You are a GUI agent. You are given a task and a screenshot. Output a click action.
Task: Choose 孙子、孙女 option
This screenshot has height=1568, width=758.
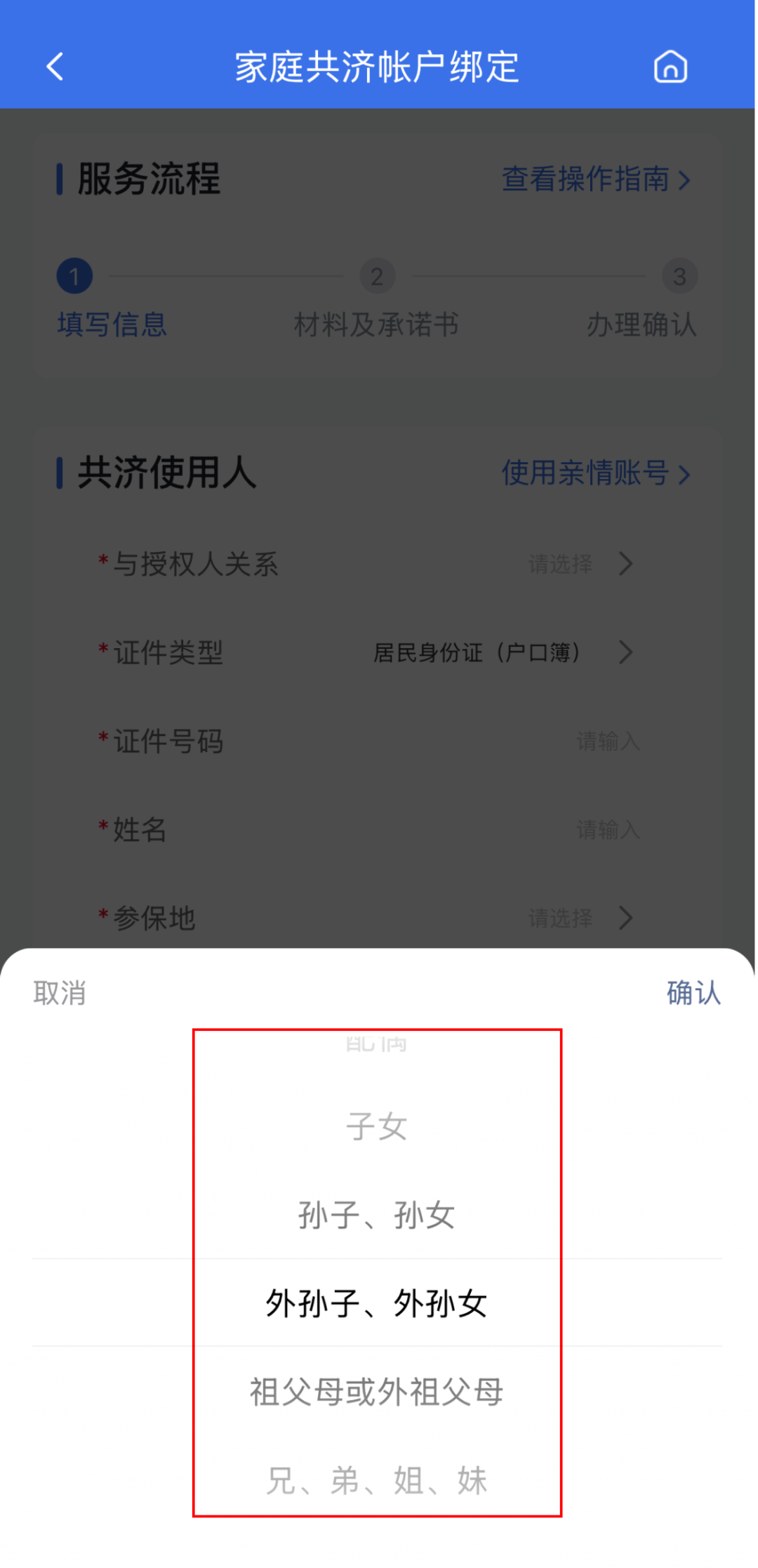377,1215
